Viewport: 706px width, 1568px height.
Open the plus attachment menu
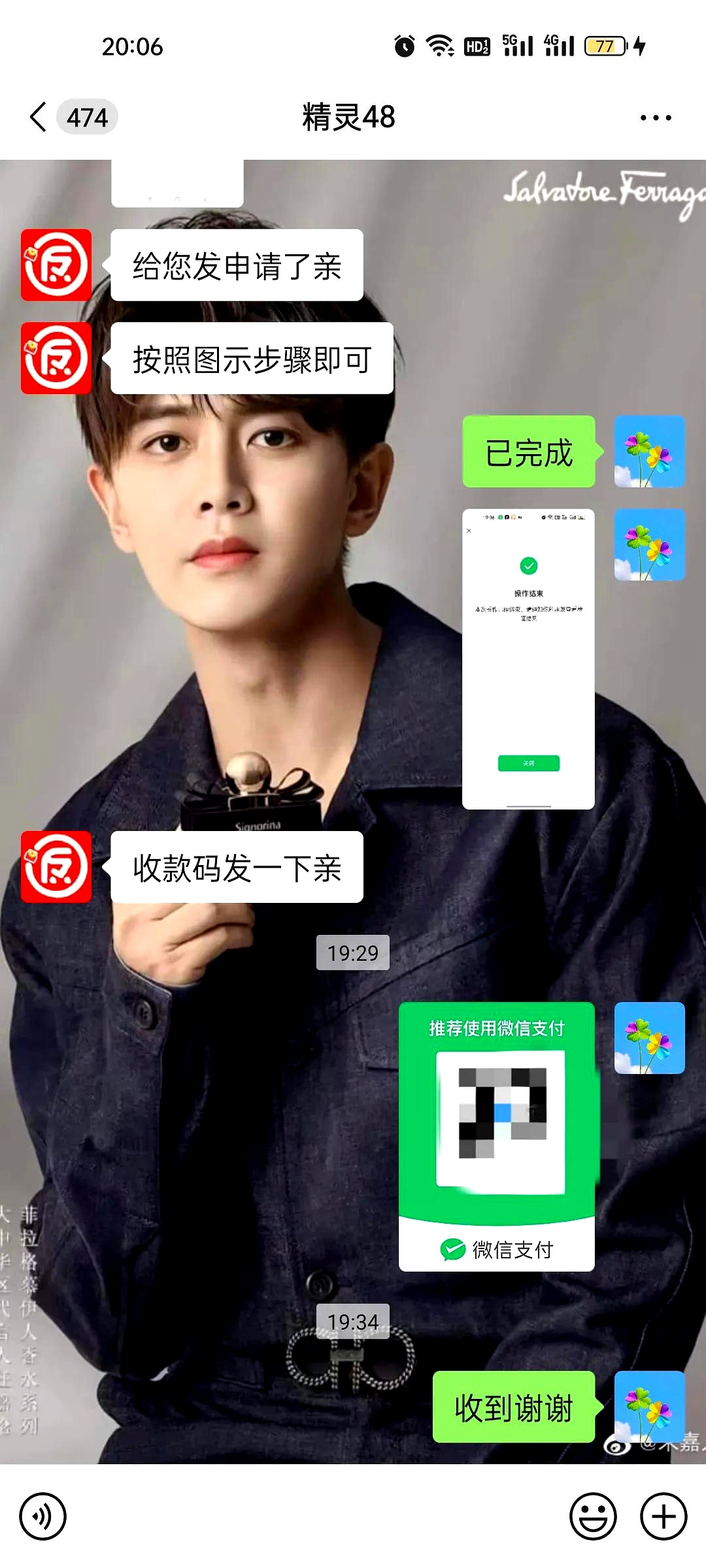pos(663,1516)
